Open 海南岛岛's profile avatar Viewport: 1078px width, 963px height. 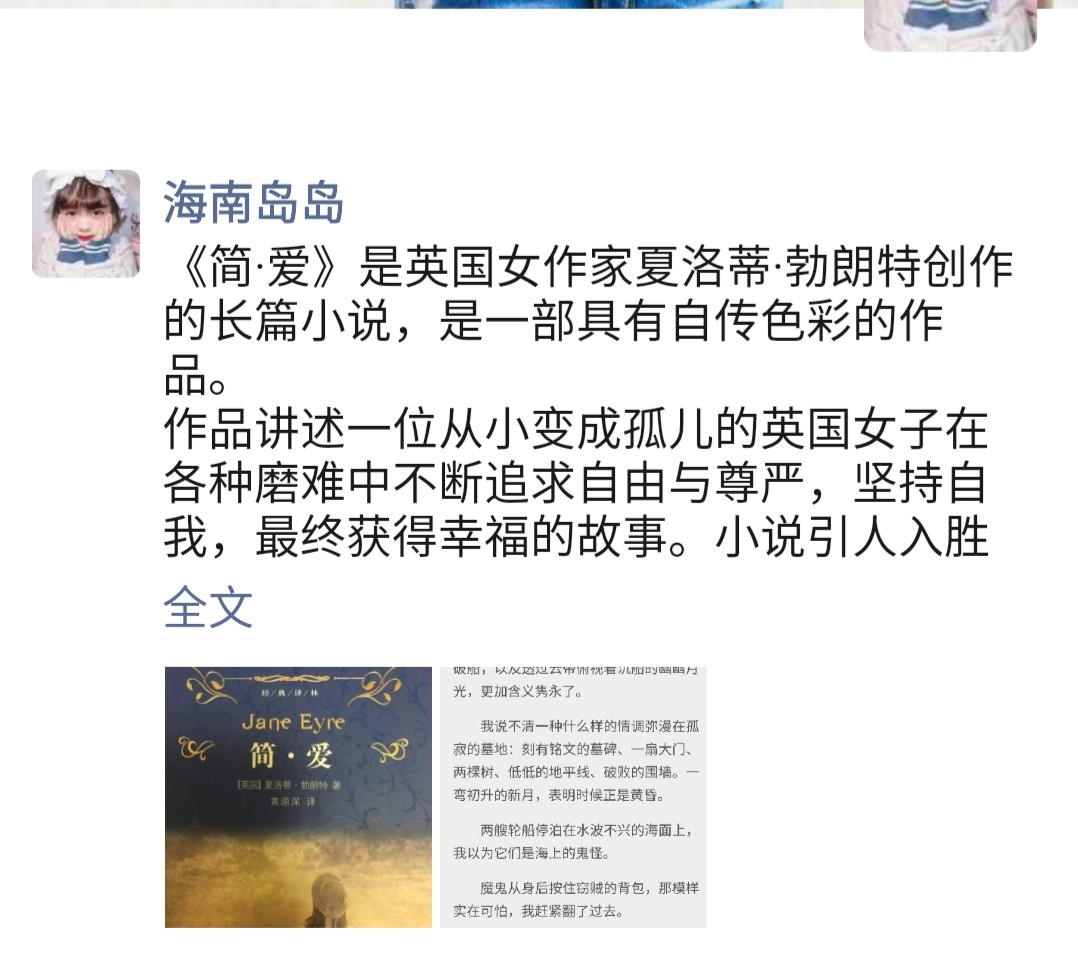tap(86, 223)
